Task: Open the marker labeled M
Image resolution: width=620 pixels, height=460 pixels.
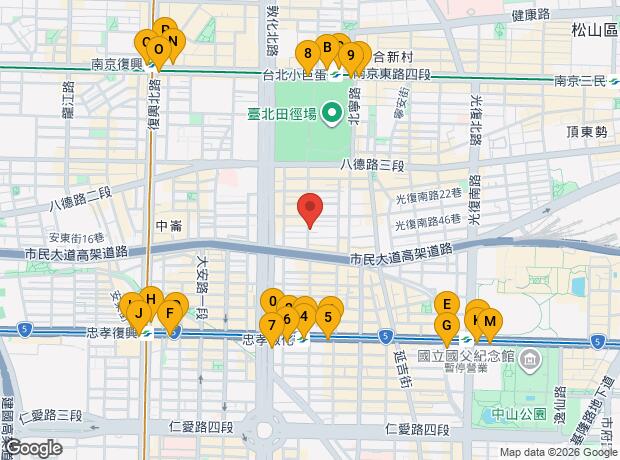Action: pyautogui.click(x=490, y=320)
